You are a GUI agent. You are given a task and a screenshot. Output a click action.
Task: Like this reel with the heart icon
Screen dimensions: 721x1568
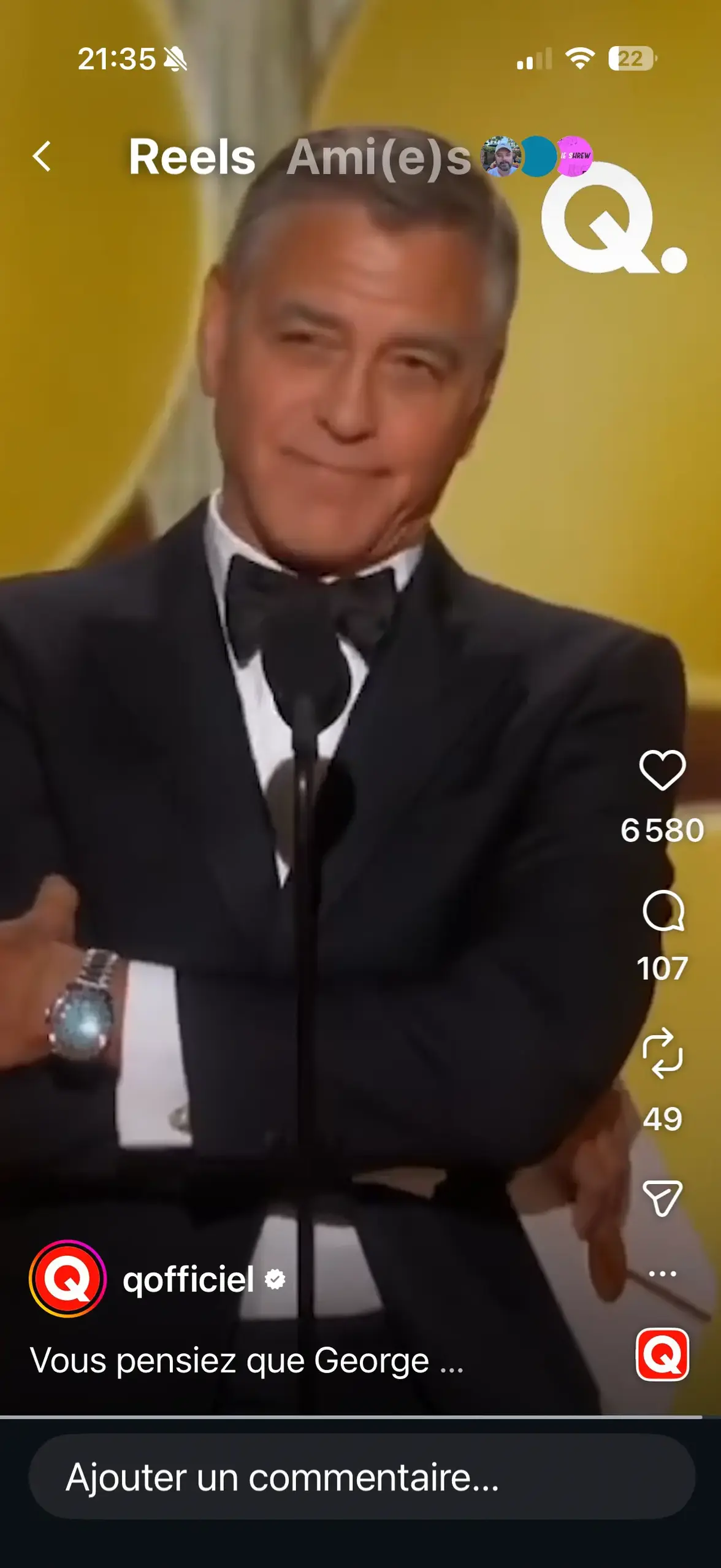tap(662, 770)
